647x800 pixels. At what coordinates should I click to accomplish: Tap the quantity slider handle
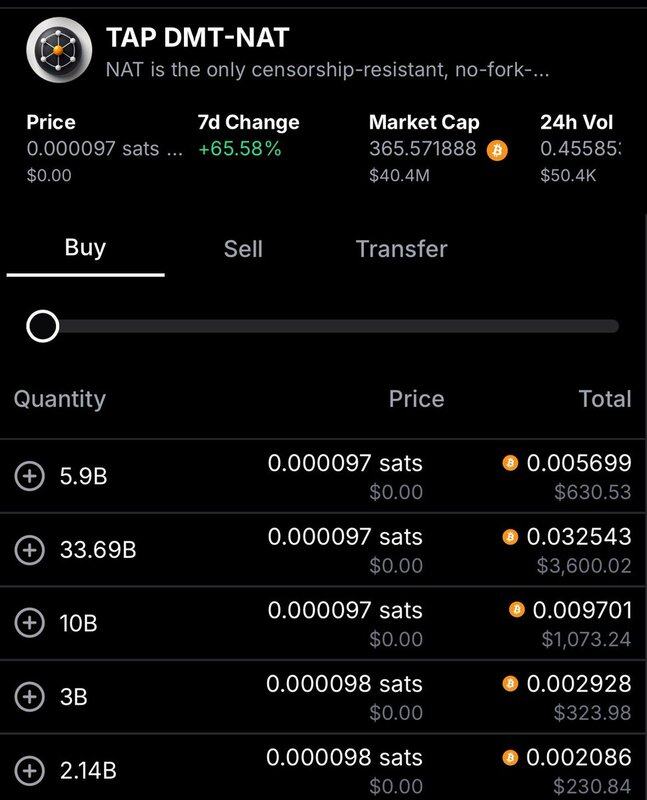pos(42,326)
